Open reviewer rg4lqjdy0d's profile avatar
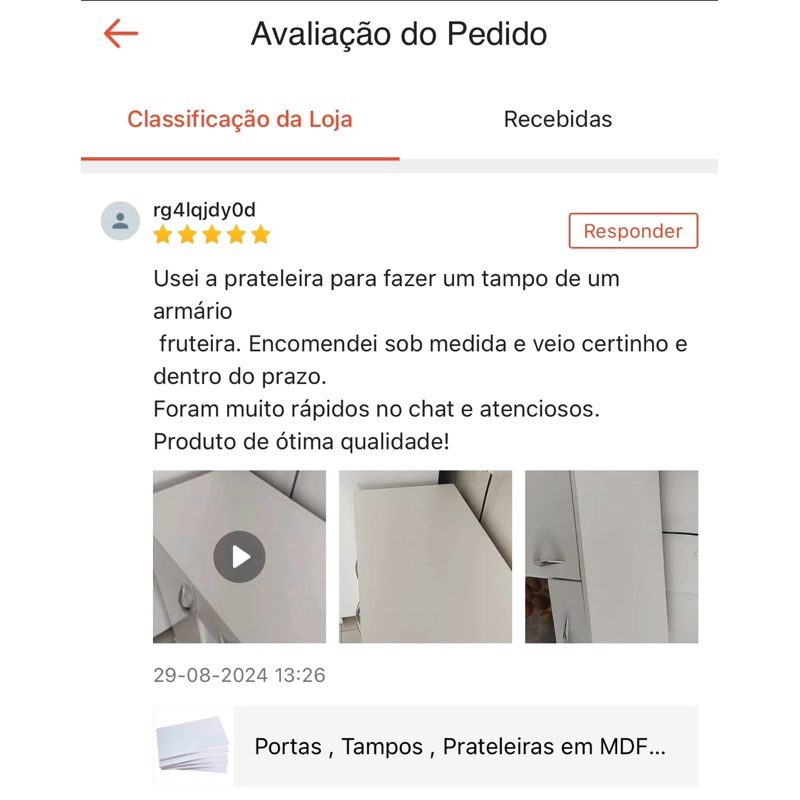800x800 pixels. click(x=121, y=221)
